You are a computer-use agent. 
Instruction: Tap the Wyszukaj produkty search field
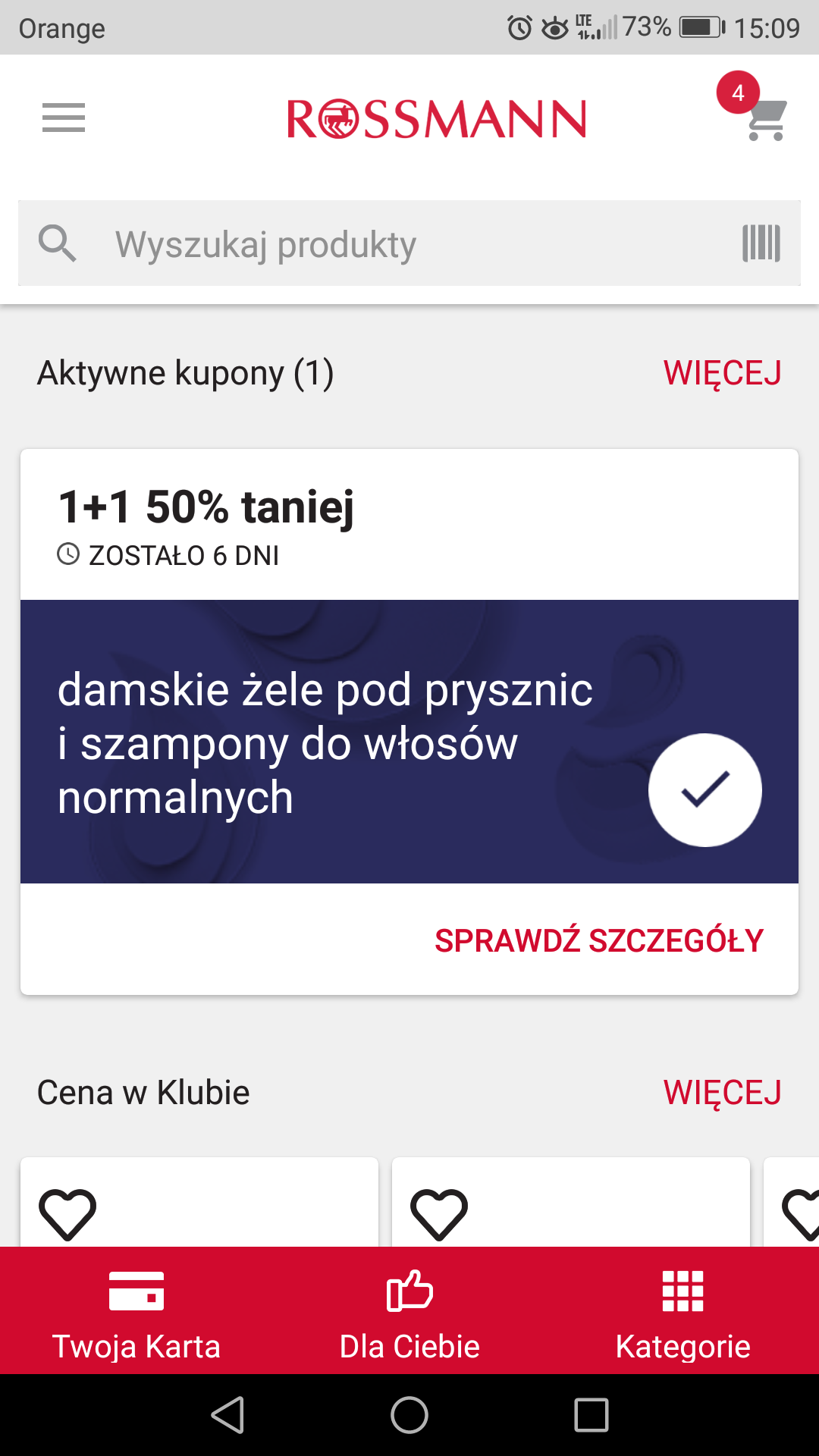(265, 243)
